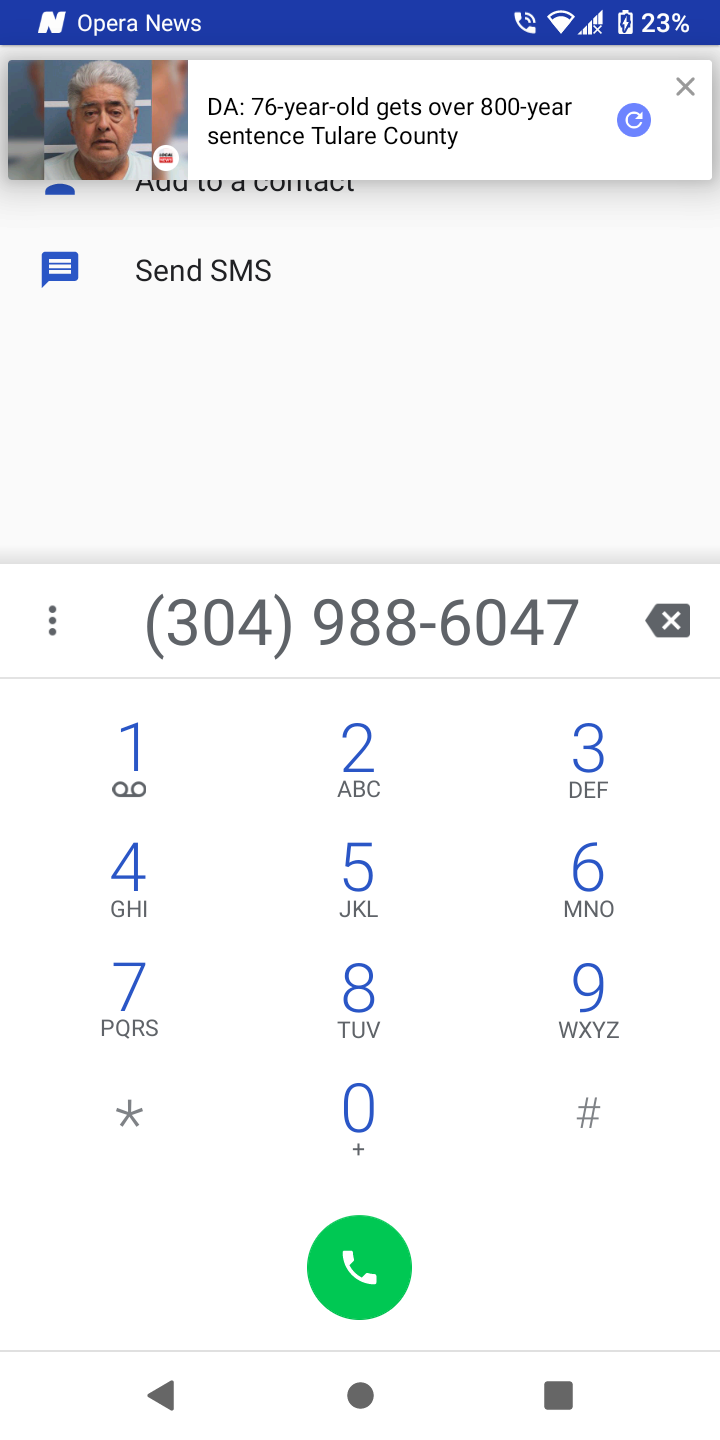Tap the 3 DEF key

tap(588, 760)
